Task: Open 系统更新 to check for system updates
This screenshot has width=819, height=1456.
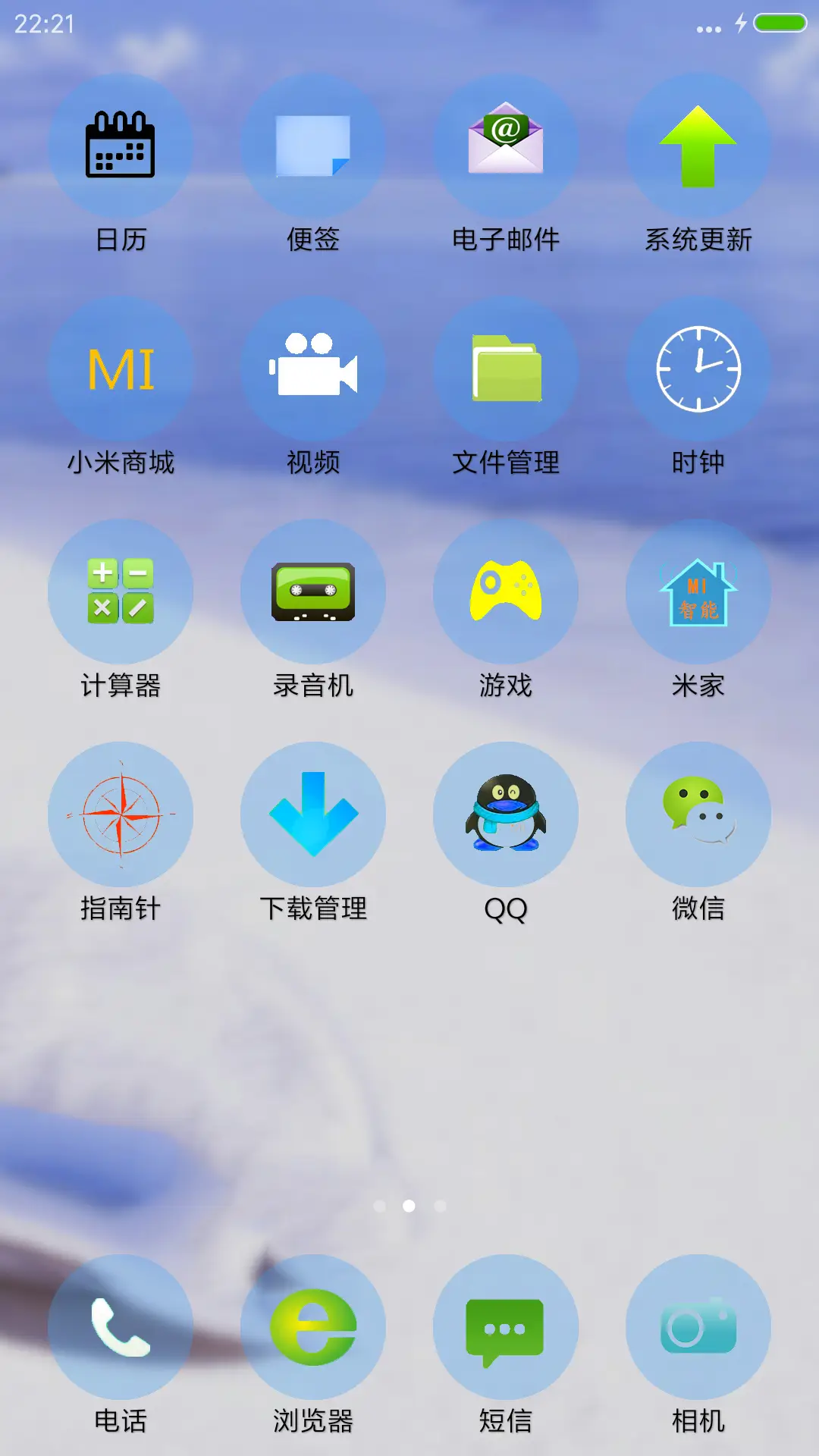Action: pos(697,144)
